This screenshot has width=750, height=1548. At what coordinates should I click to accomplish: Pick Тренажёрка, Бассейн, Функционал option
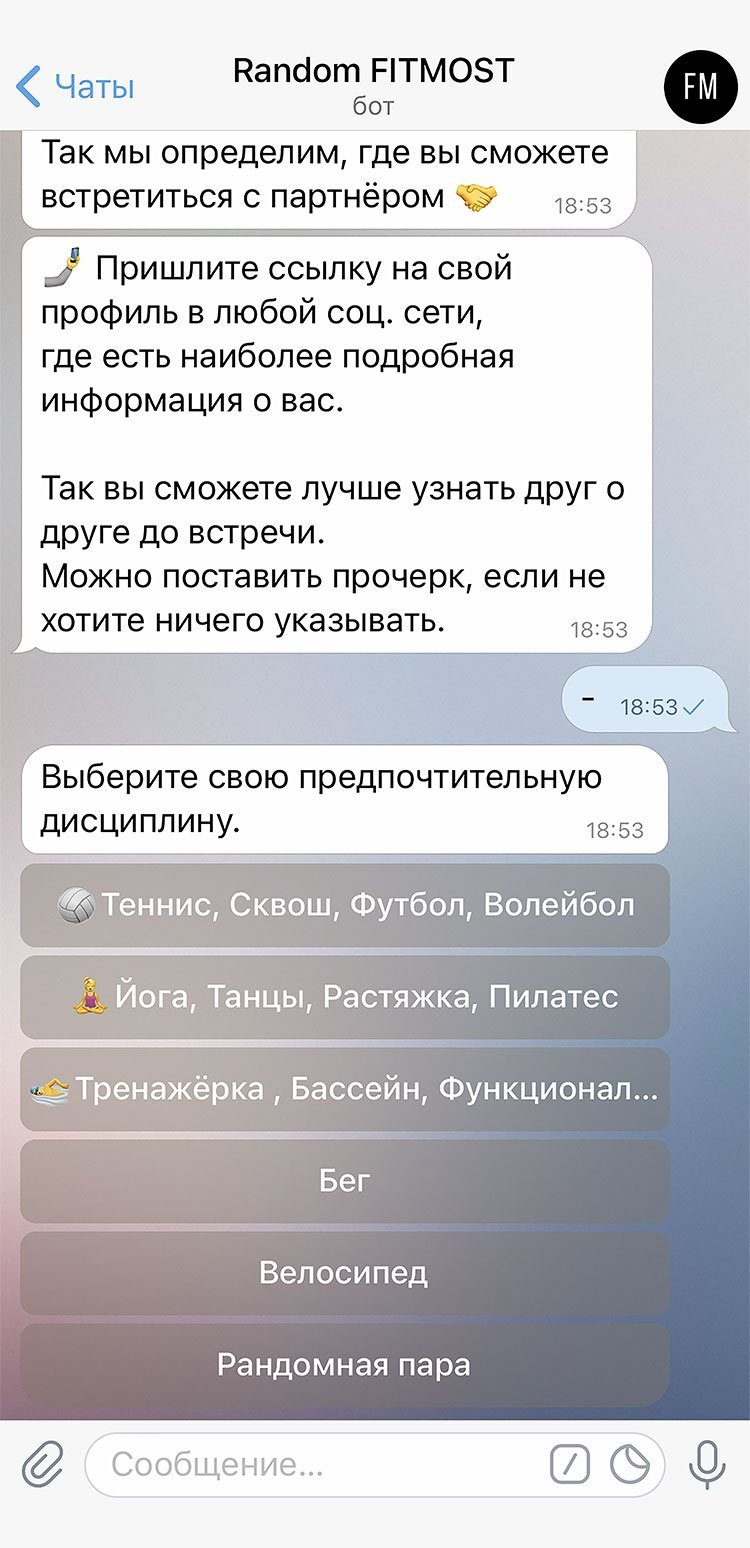coord(345,1089)
